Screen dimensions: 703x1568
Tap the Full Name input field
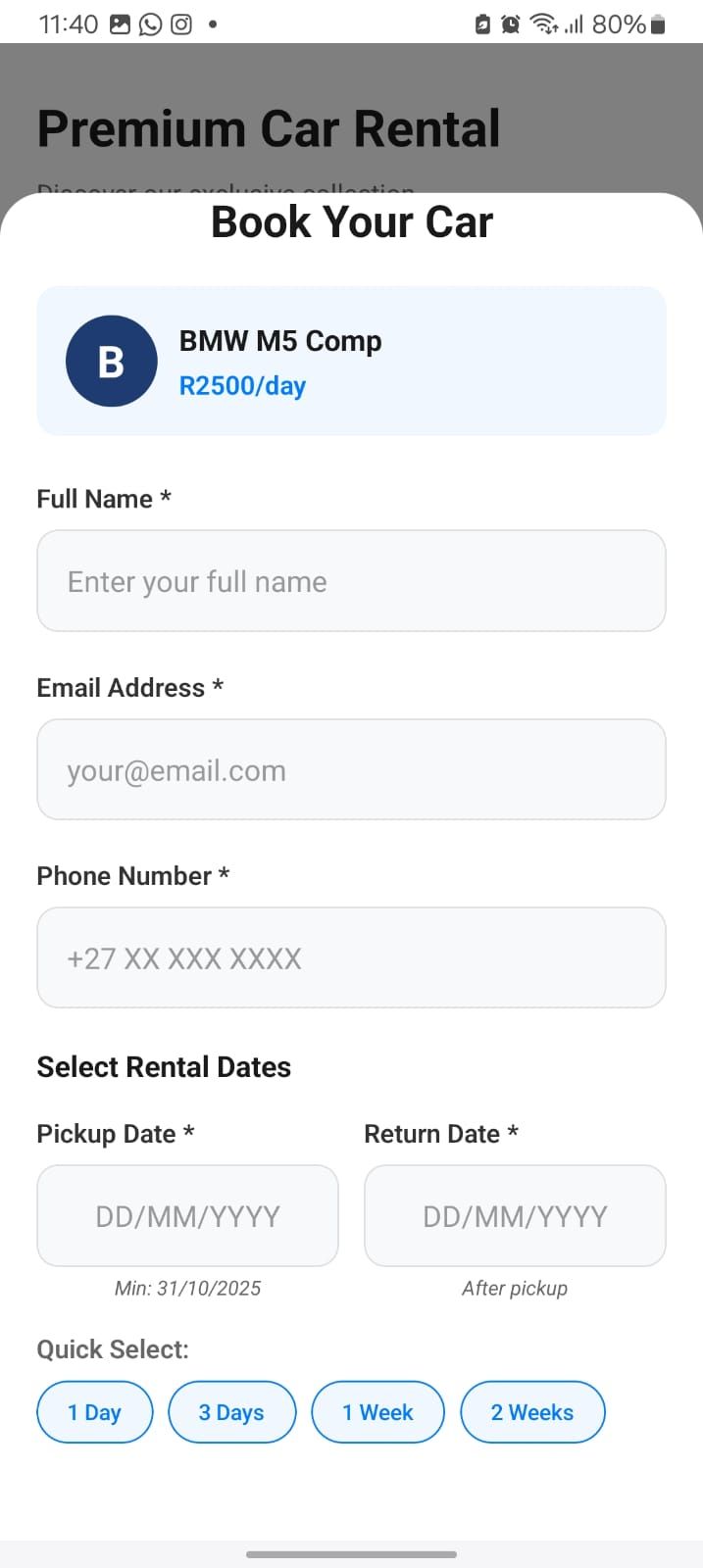(351, 581)
